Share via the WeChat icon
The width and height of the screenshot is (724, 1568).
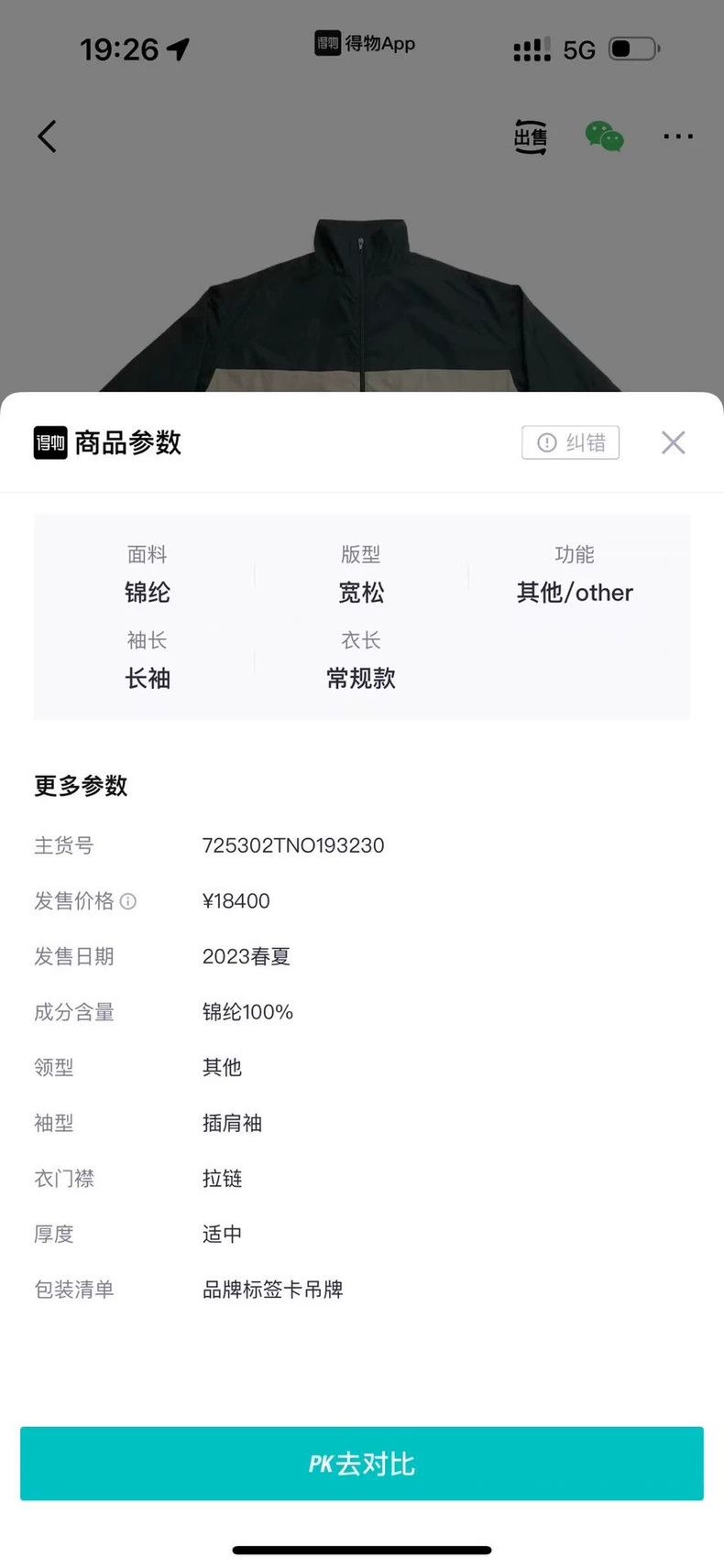604,136
